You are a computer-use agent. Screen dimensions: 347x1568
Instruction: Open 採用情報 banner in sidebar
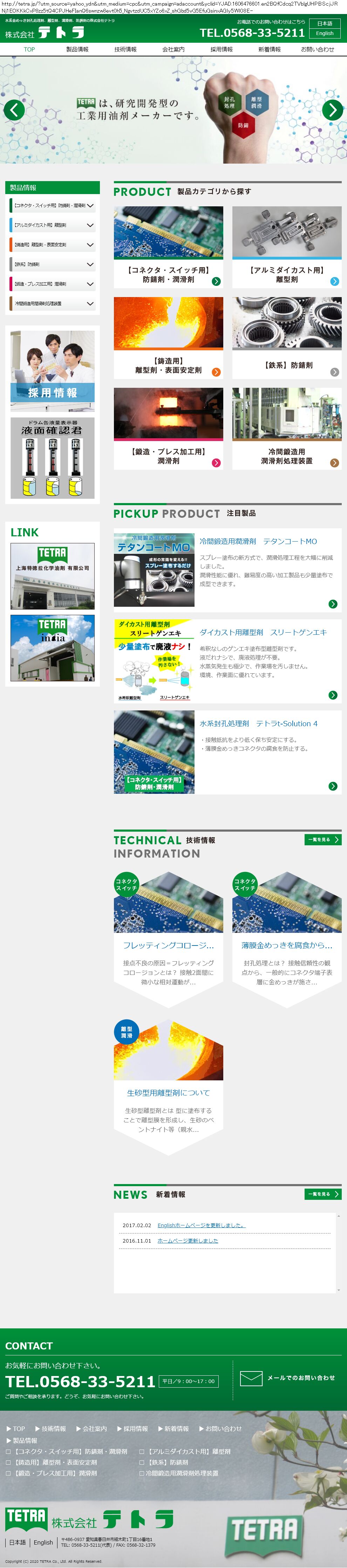[52, 371]
